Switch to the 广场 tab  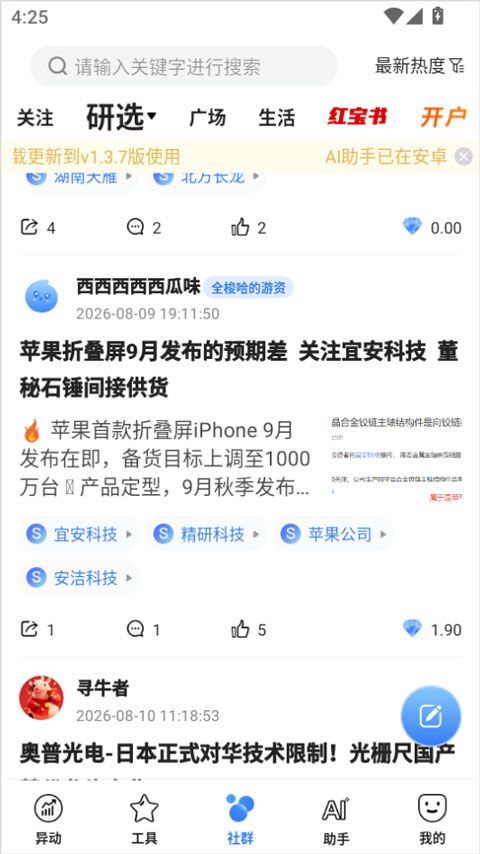tap(208, 118)
